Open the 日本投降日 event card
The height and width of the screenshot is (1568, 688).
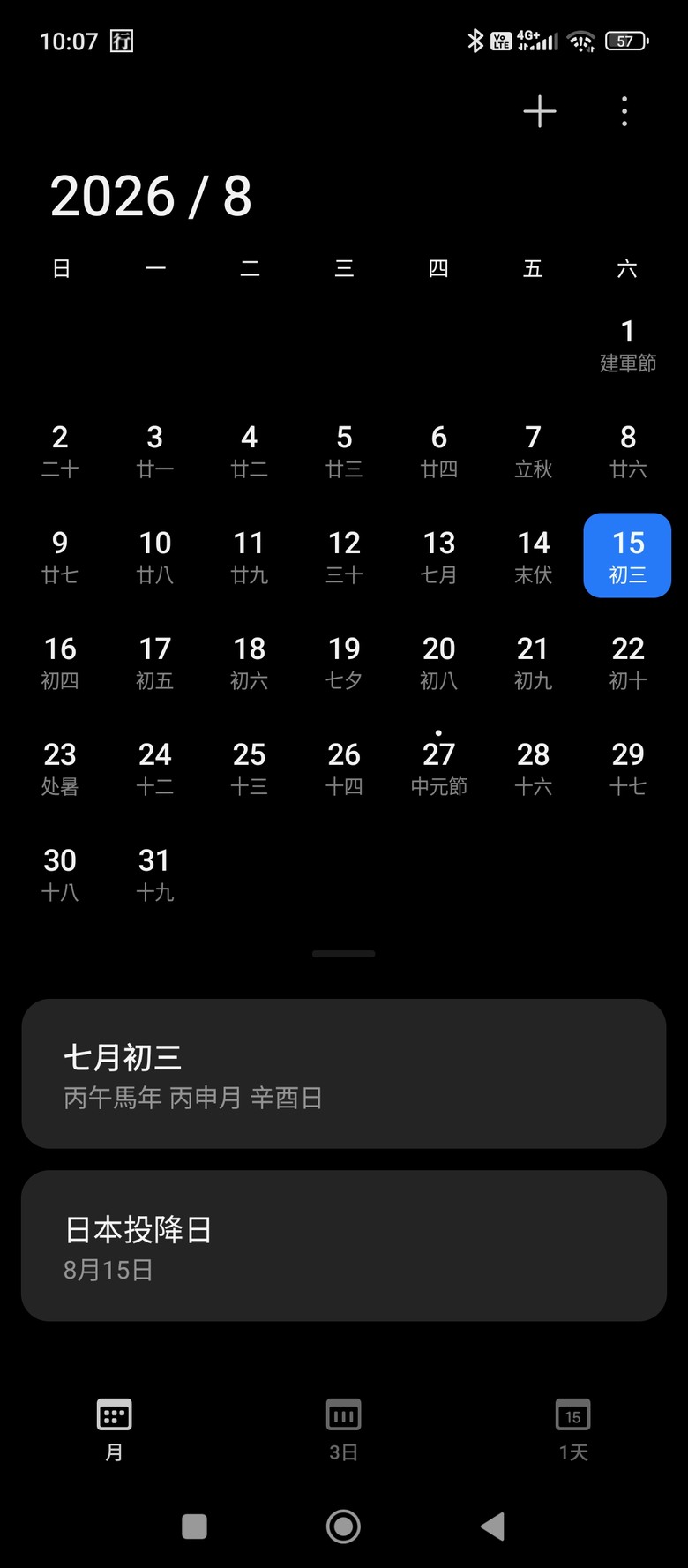pyautogui.click(x=344, y=1246)
